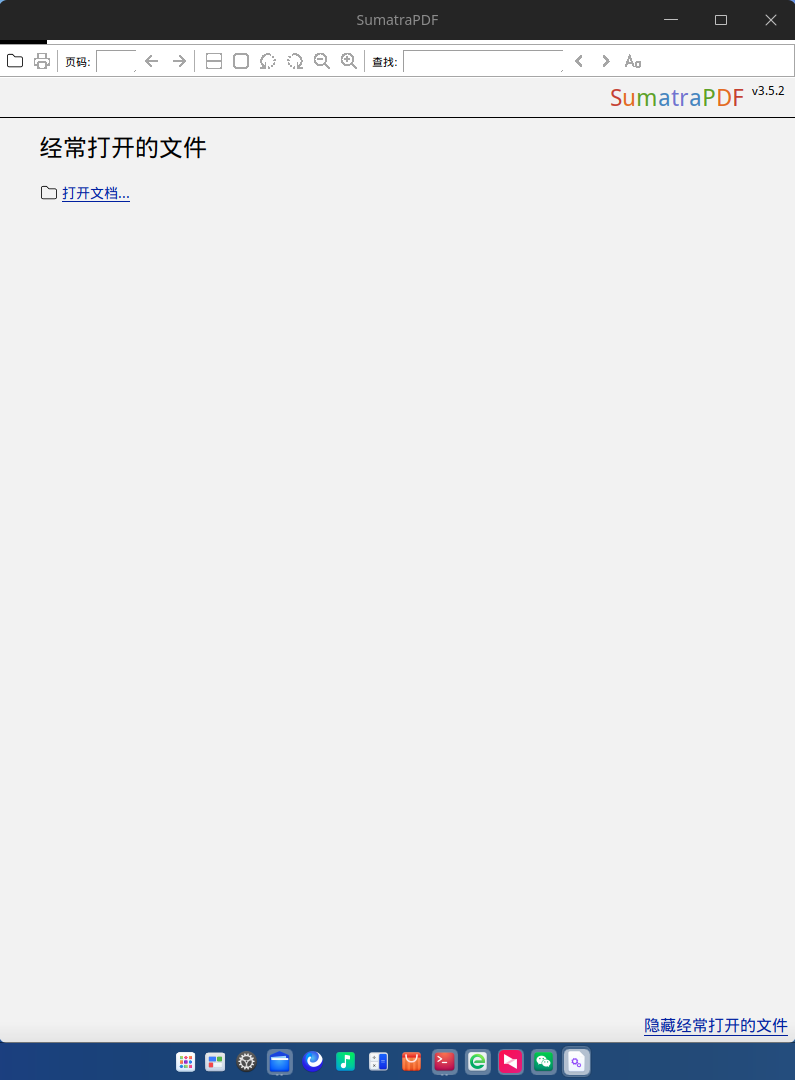Screen dimensions: 795x1080
Task: Print the document using the printer icon
Action: click(x=42, y=61)
